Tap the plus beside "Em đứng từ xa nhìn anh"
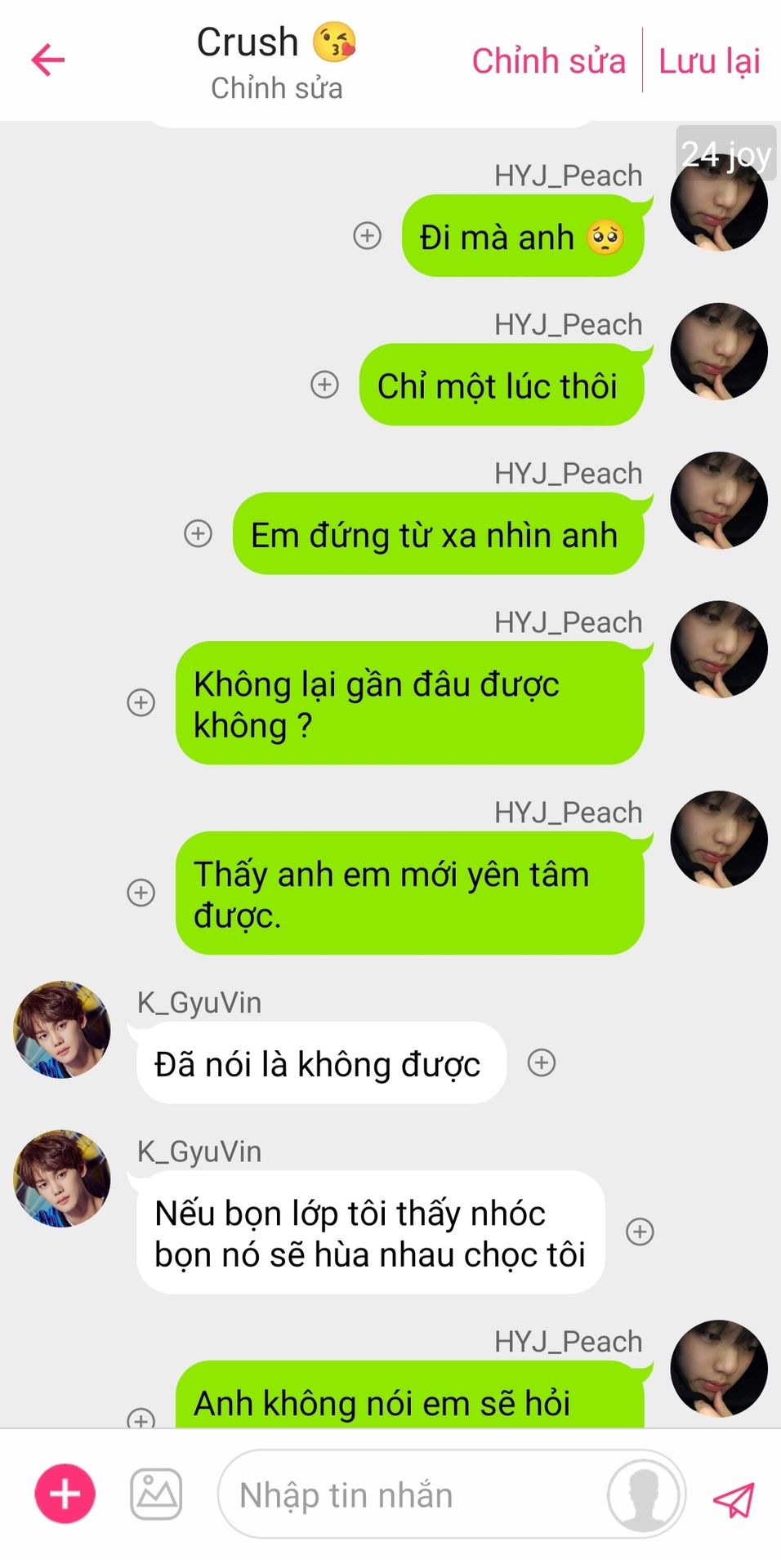Image resolution: width=781 pixels, height=1568 pixels. click(198, 533)
